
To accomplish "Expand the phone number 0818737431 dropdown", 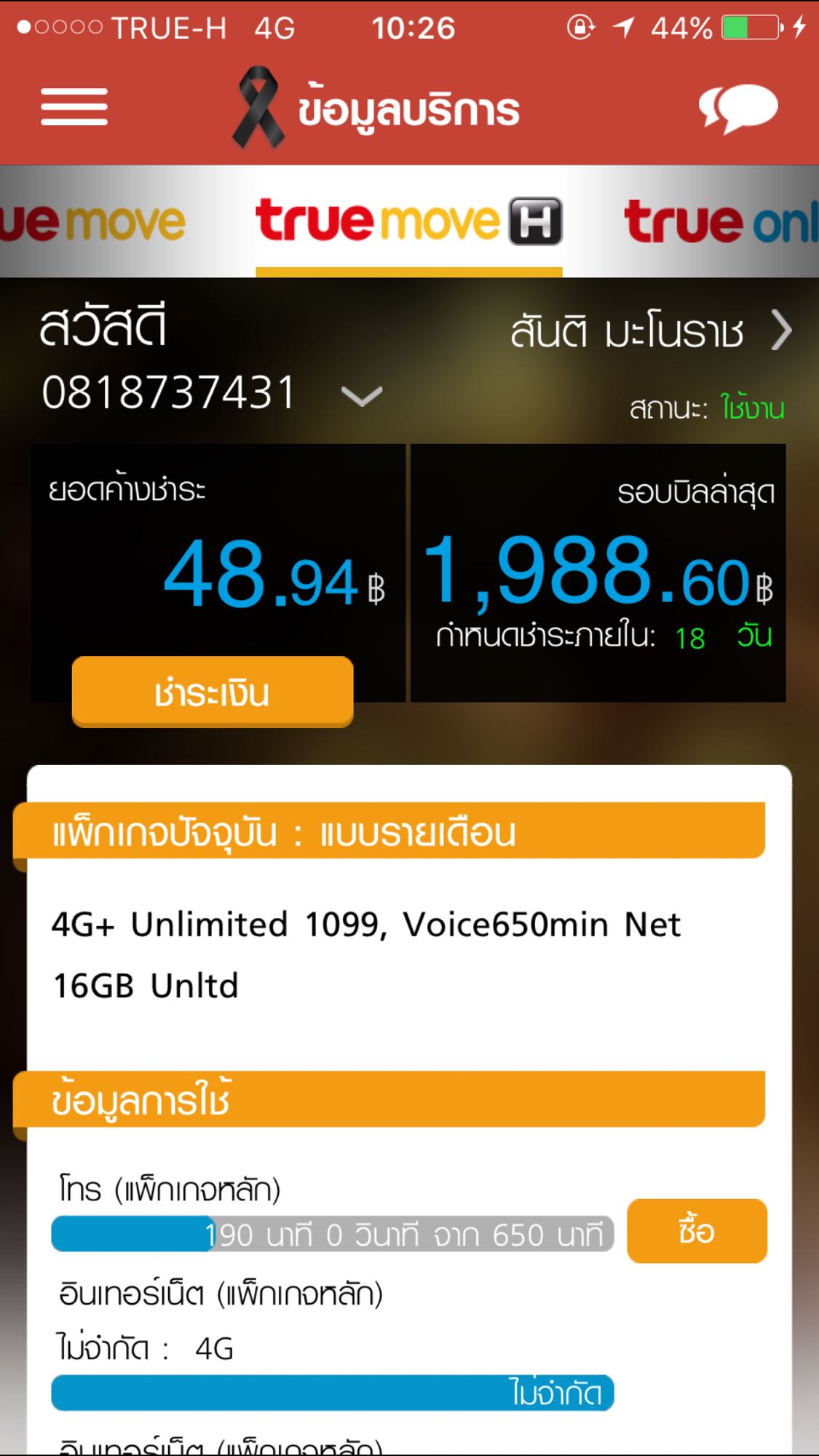I will (362, 396).
